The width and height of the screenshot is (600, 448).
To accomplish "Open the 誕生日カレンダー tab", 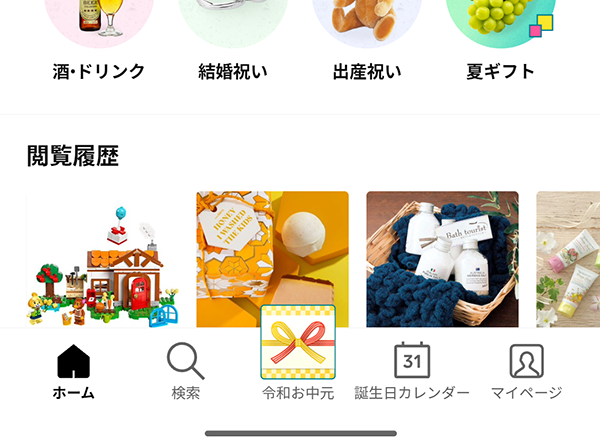I will [x=411, y=370].
